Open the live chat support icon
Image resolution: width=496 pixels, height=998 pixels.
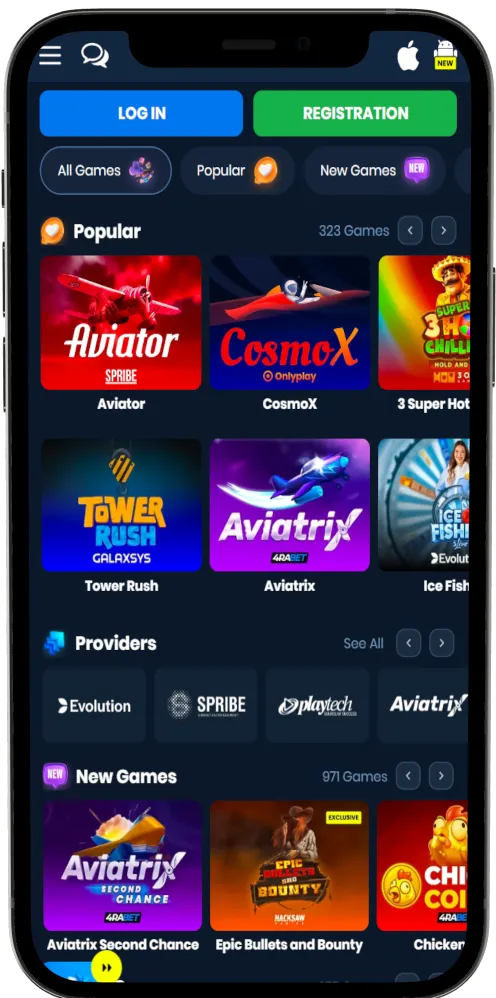click(x=94, y=55)
